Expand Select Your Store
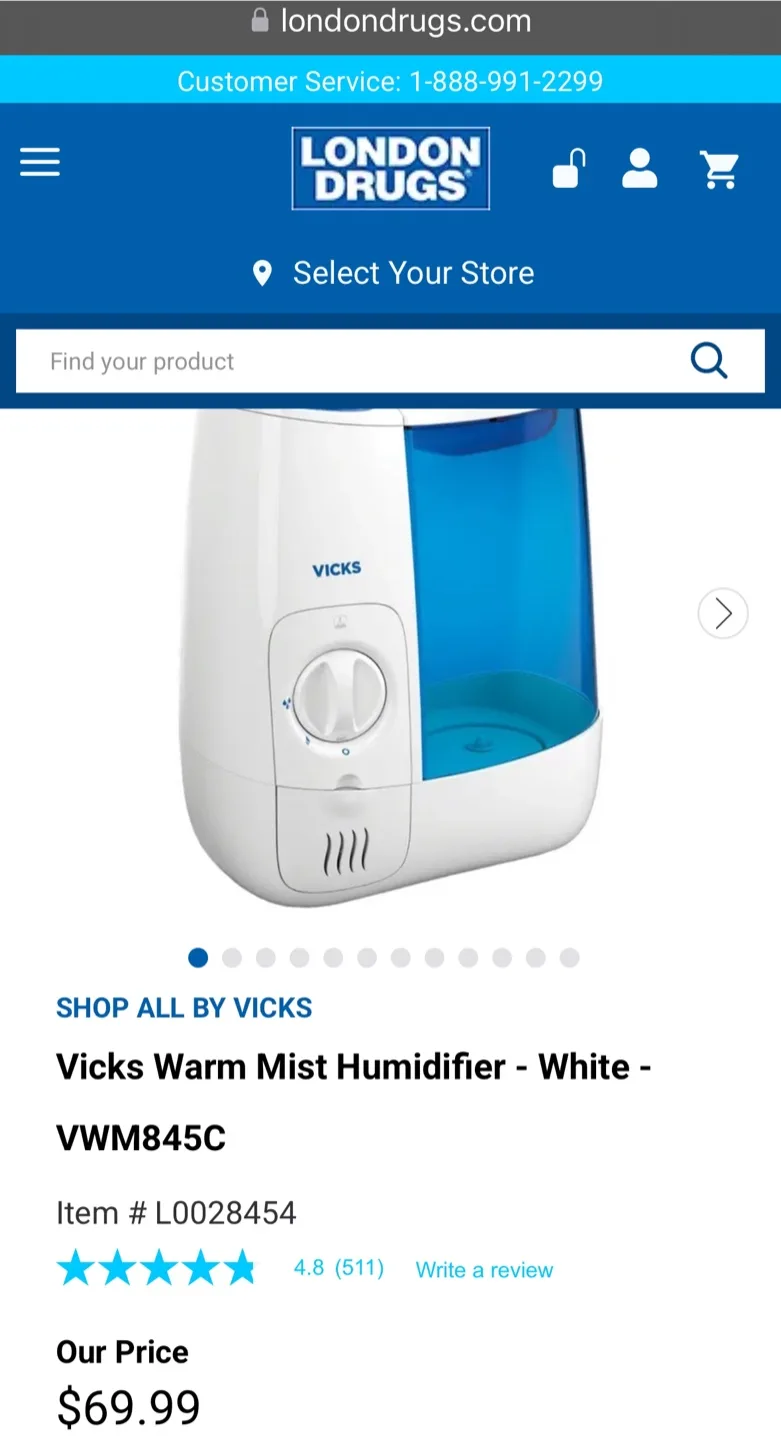781x1440 pixels. coord(413,272)
